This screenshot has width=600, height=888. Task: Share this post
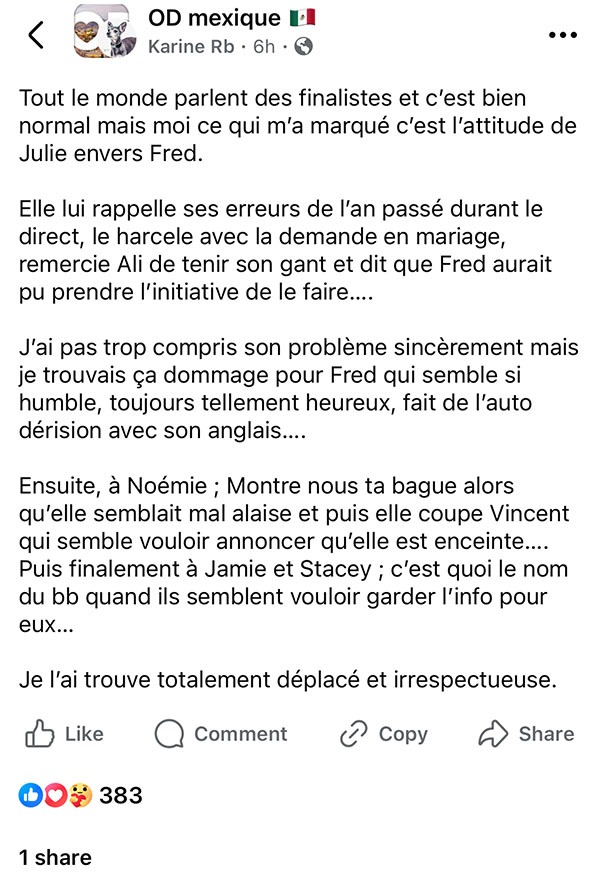click(x=526, y=734)
